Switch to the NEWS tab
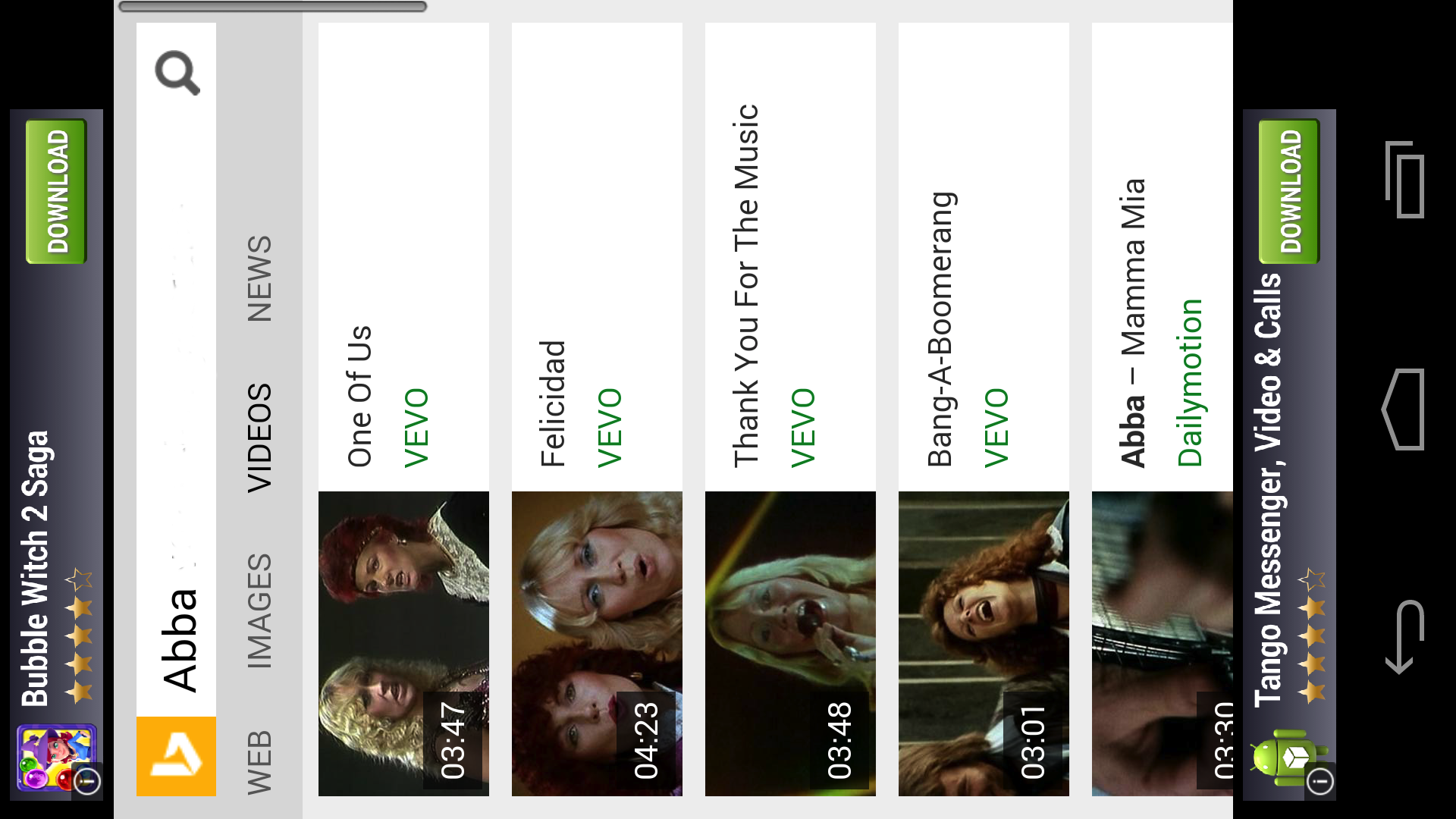 (x=259, y=278)
